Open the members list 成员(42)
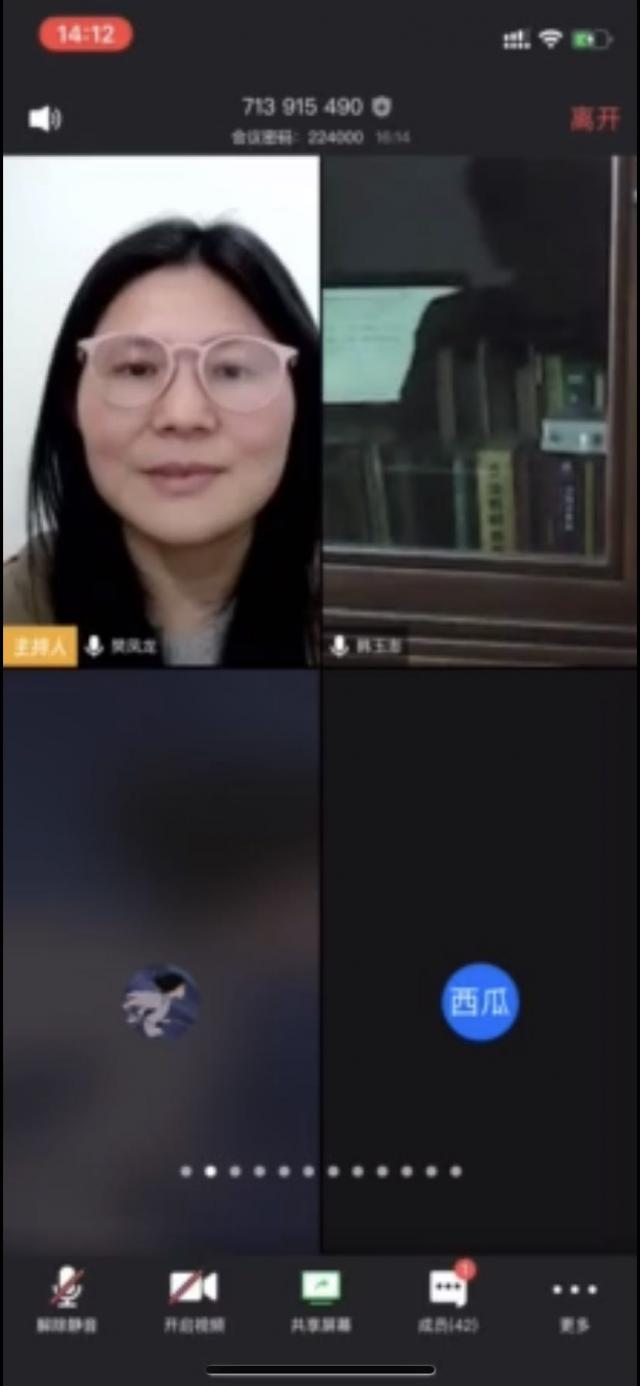Screen dimensions: 640x1386 (x=448, y=1299)
